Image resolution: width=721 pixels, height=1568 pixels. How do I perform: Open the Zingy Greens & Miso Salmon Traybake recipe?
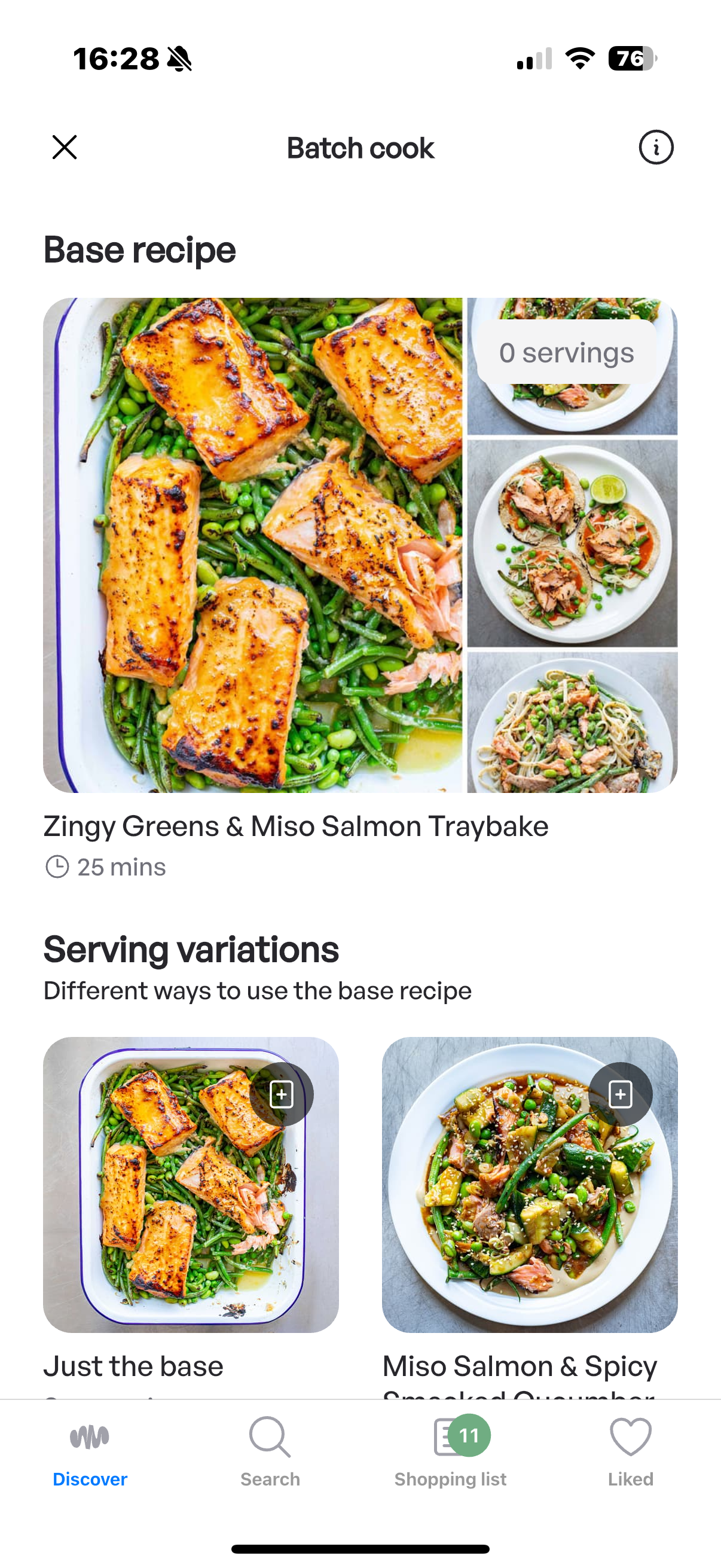(x=295, y=826)
